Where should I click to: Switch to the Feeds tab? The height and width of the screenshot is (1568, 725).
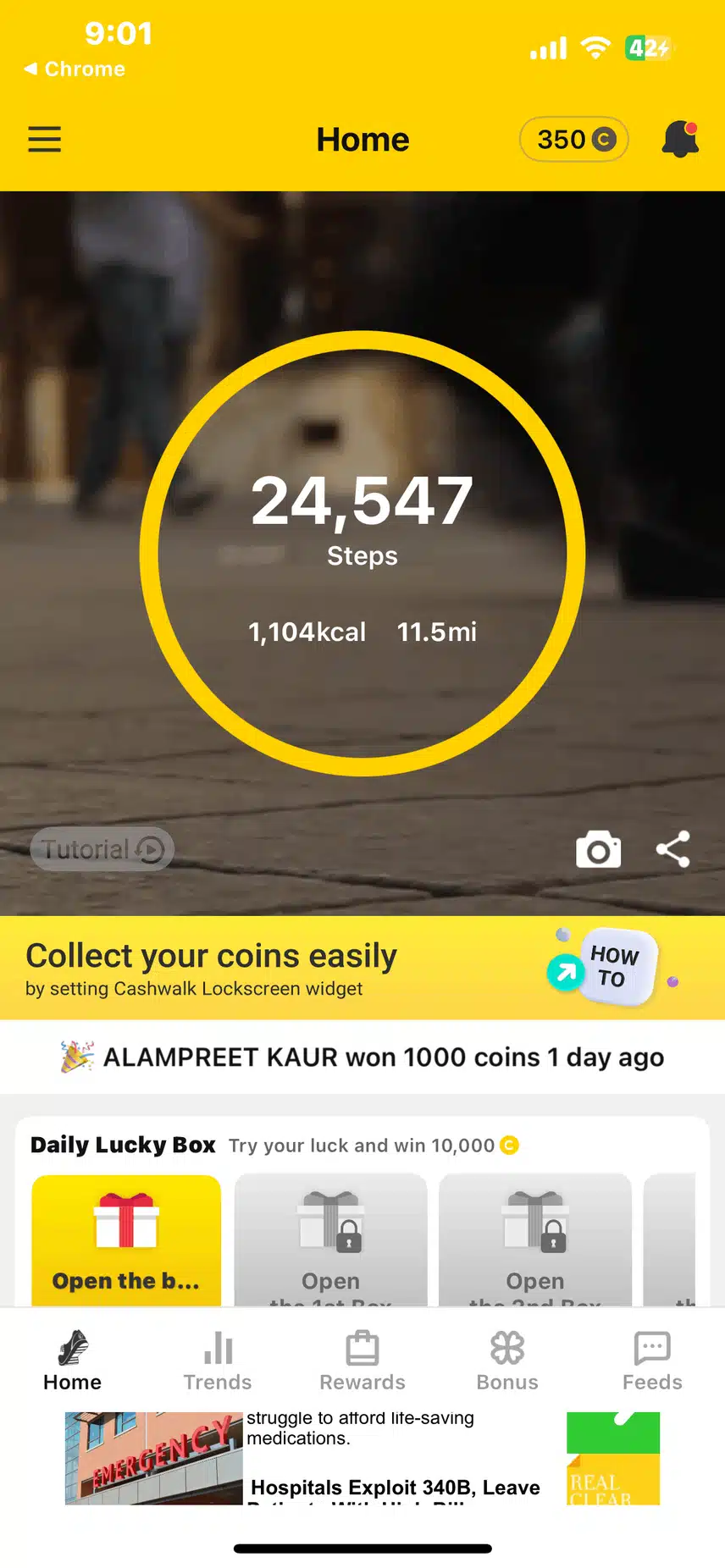tap(652, 1361)
